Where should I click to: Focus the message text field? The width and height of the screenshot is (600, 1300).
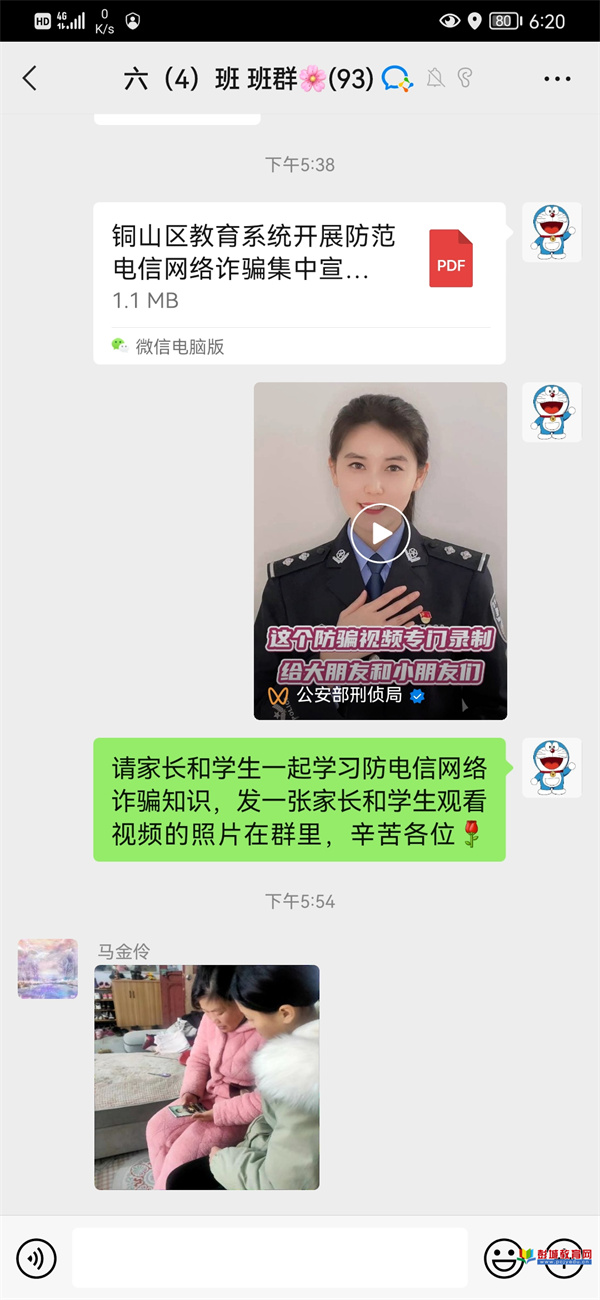(x=269, y=1257)
